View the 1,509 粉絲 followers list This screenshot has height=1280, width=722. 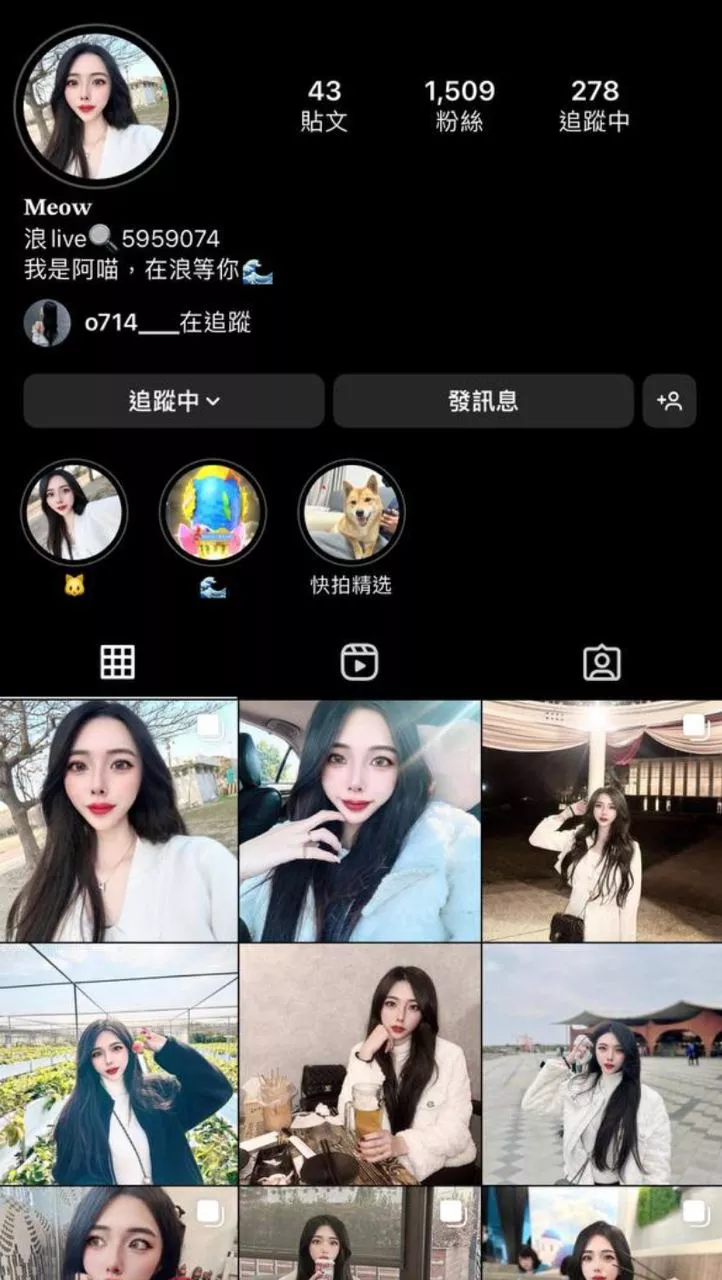pos(459,106)
